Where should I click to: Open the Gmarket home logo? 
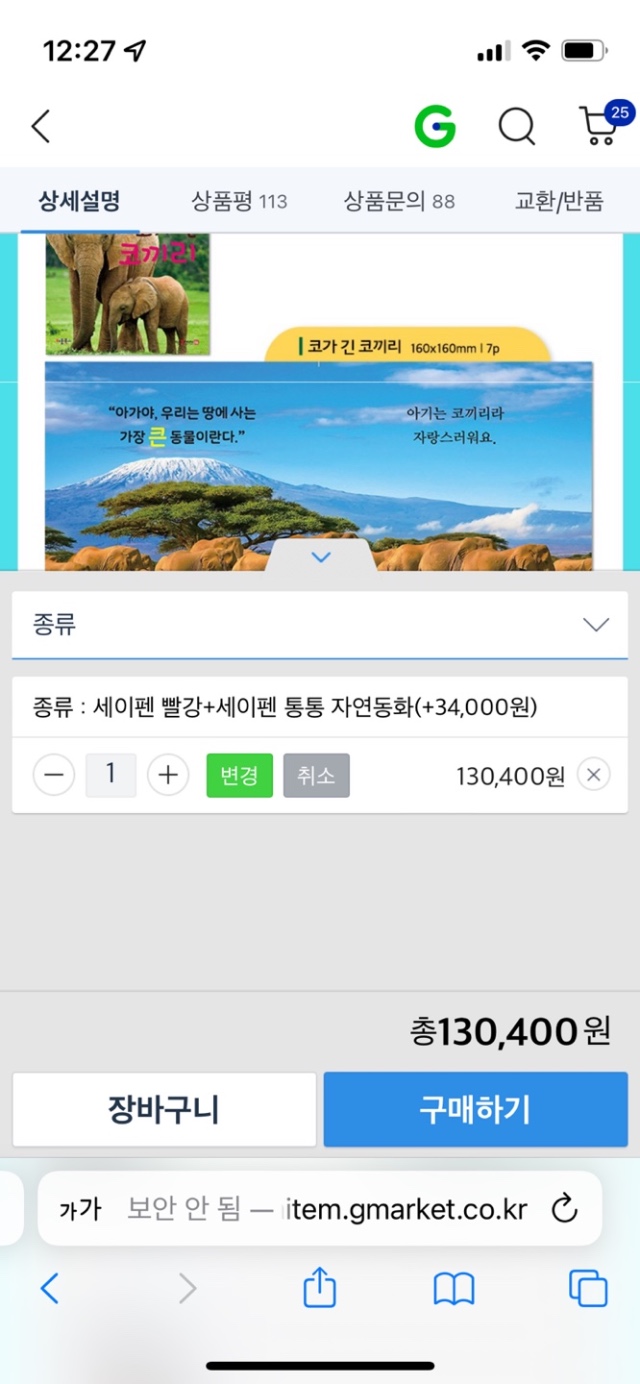point(435,127)
